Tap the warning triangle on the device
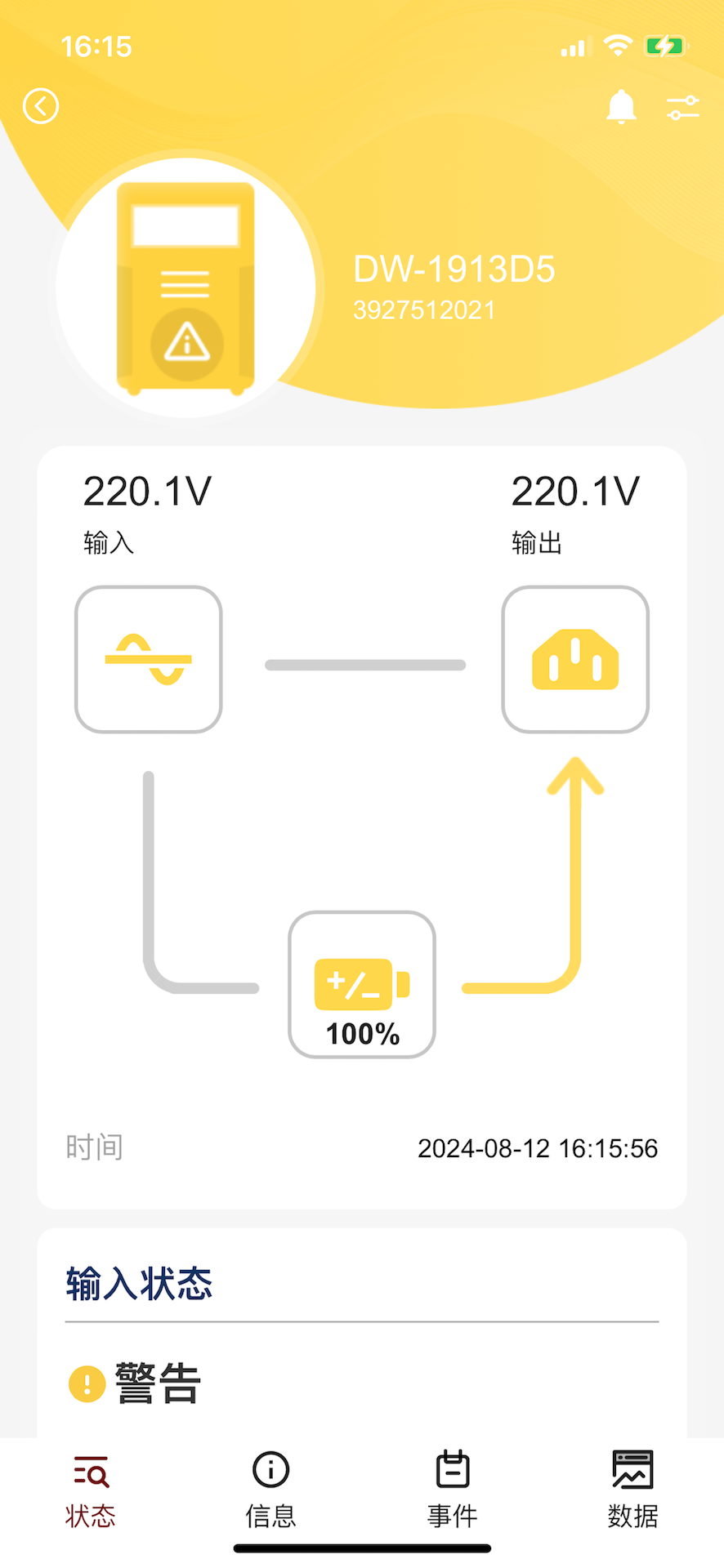This screenshot has height=1568, width=724. click(187, 343)
